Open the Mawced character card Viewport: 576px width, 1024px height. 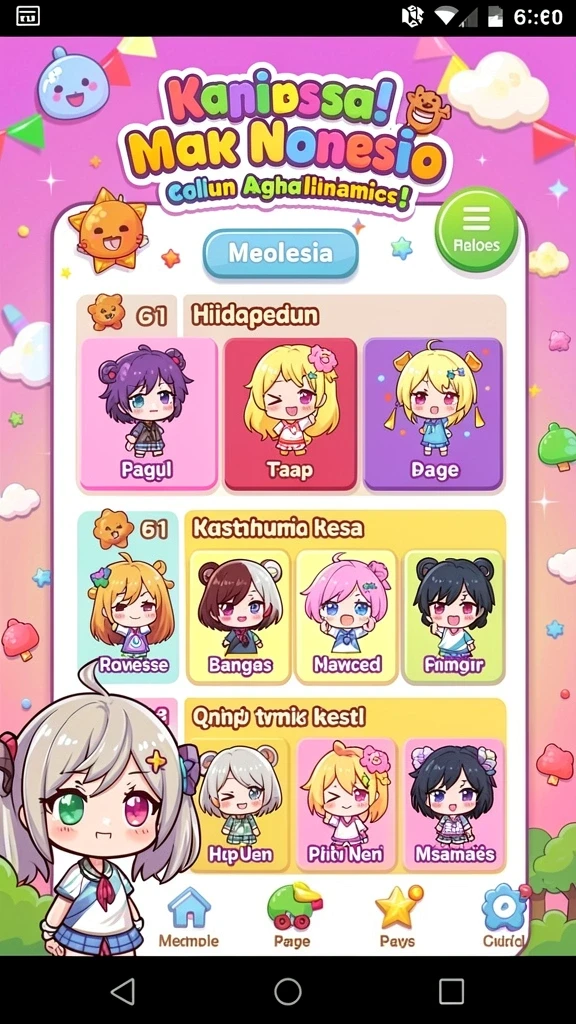click(x=347, y=616)
